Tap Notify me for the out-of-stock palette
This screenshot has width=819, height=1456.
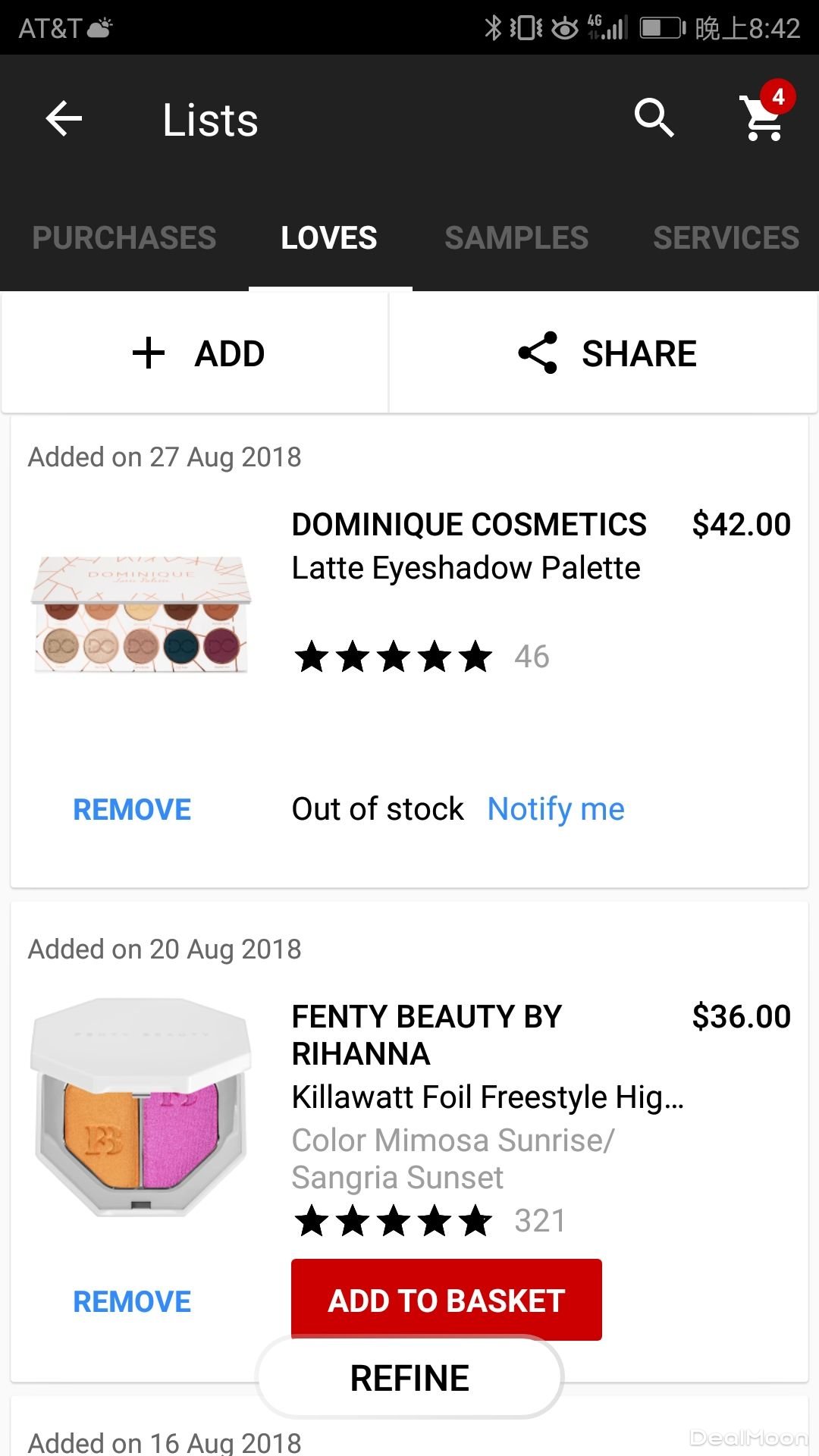coord(556,809)
